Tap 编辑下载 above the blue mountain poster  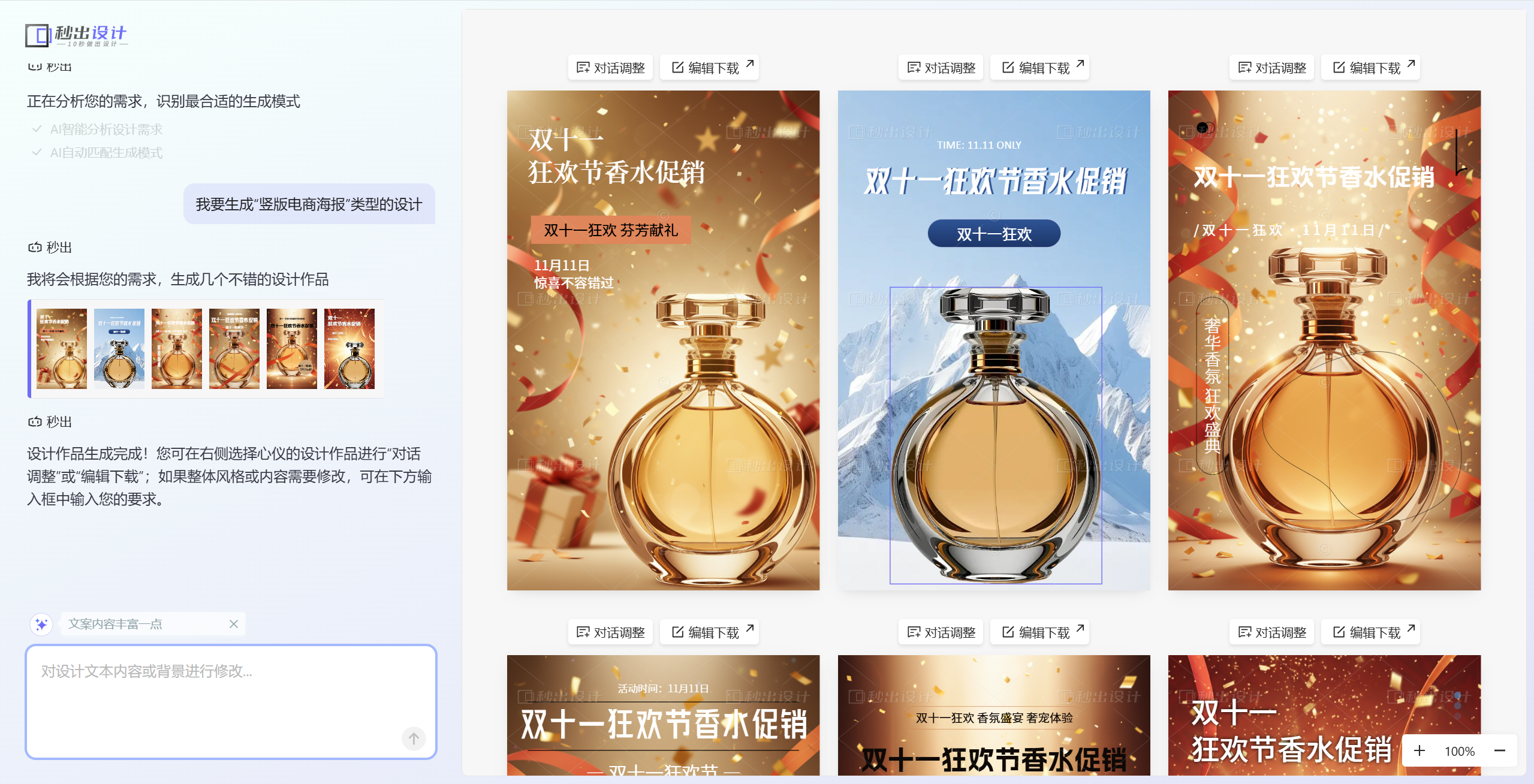(1041, 68)
